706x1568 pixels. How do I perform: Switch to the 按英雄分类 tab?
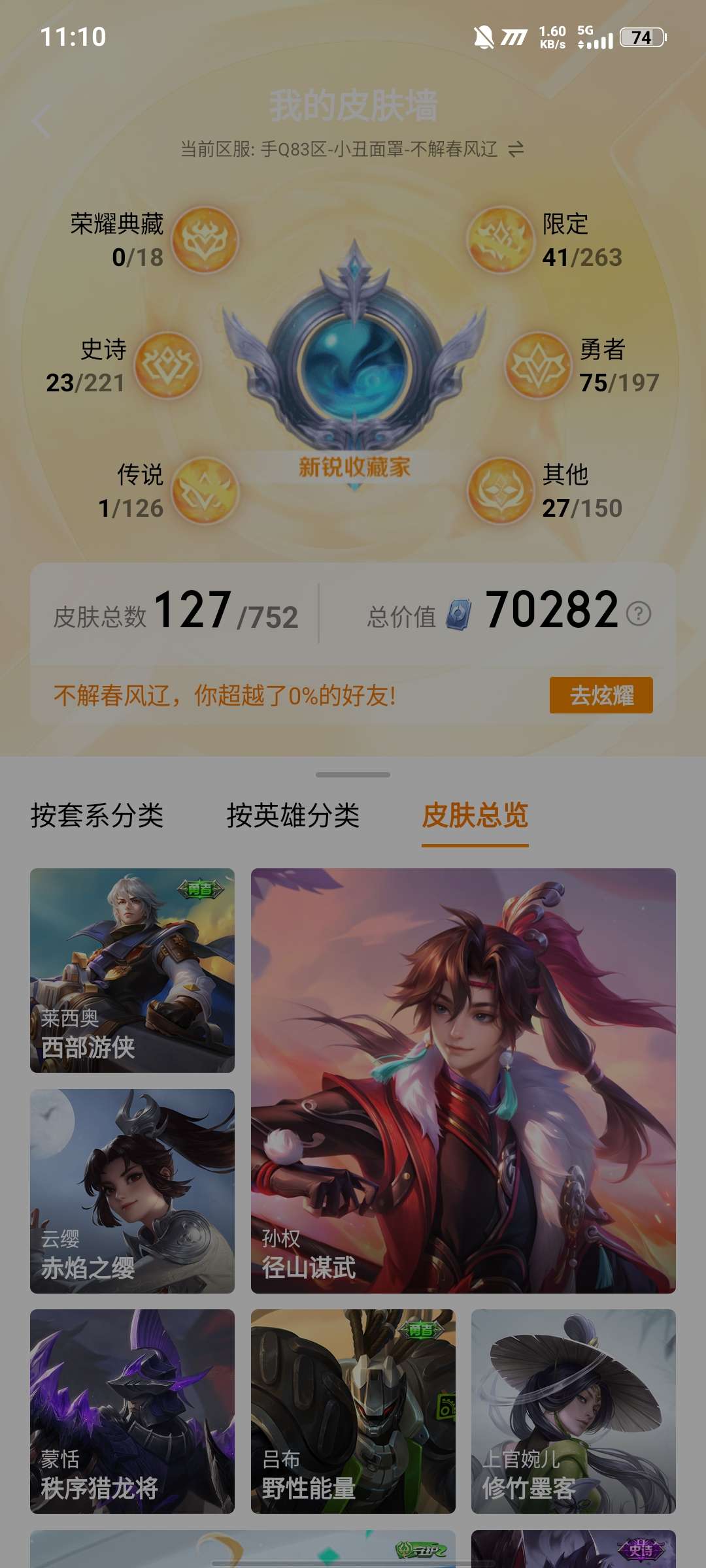[293, 815]
